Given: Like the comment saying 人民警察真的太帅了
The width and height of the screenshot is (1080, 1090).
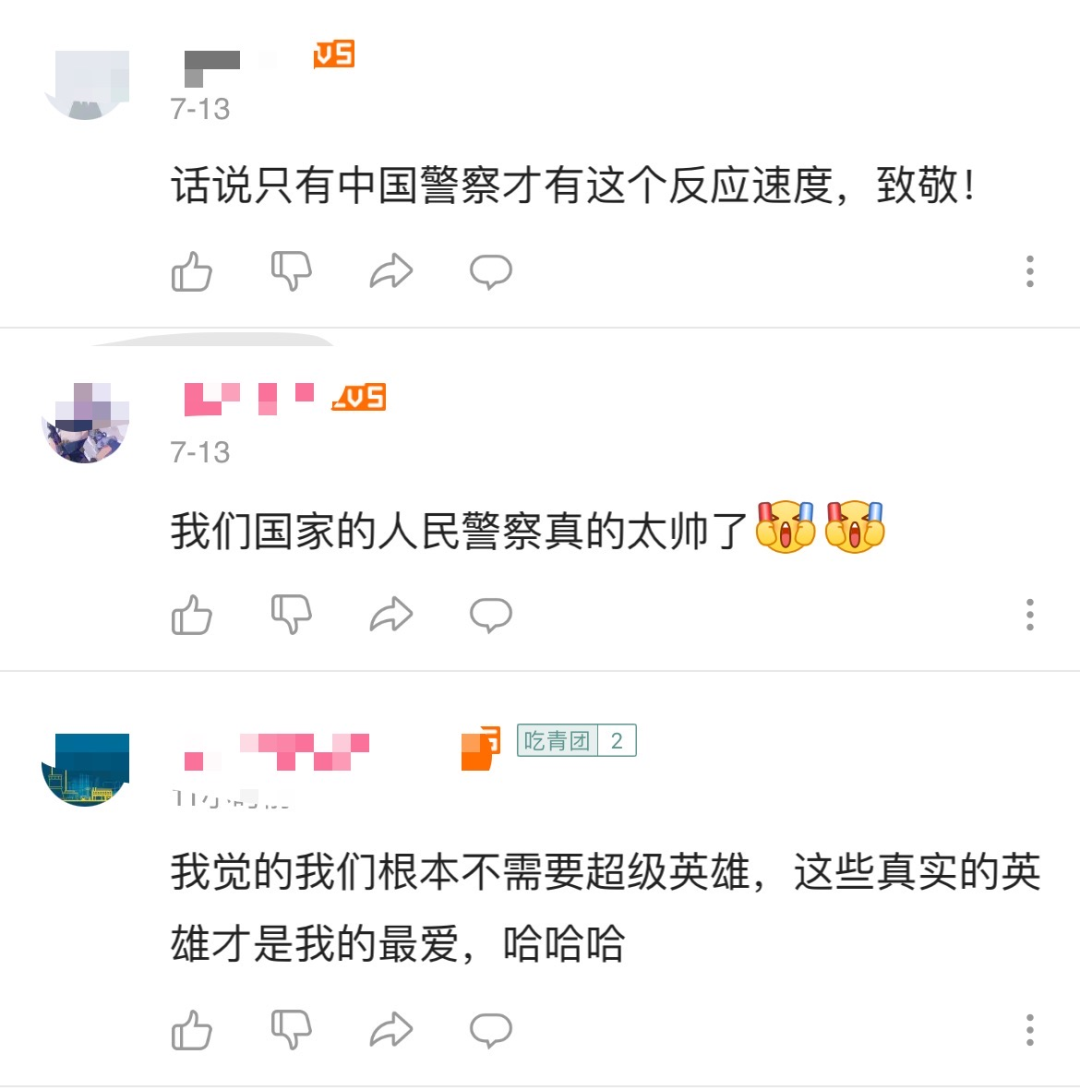Looking at the screenshot, I should click(192, 614).
